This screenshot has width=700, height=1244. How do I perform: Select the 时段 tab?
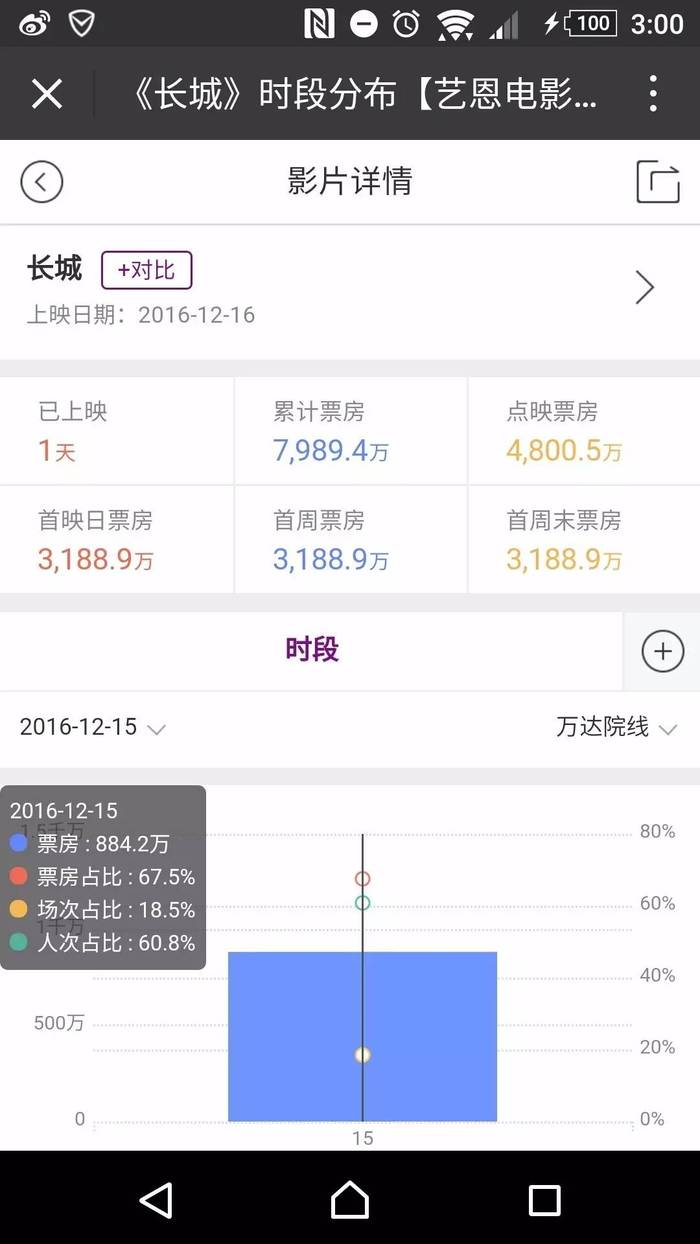312,650
